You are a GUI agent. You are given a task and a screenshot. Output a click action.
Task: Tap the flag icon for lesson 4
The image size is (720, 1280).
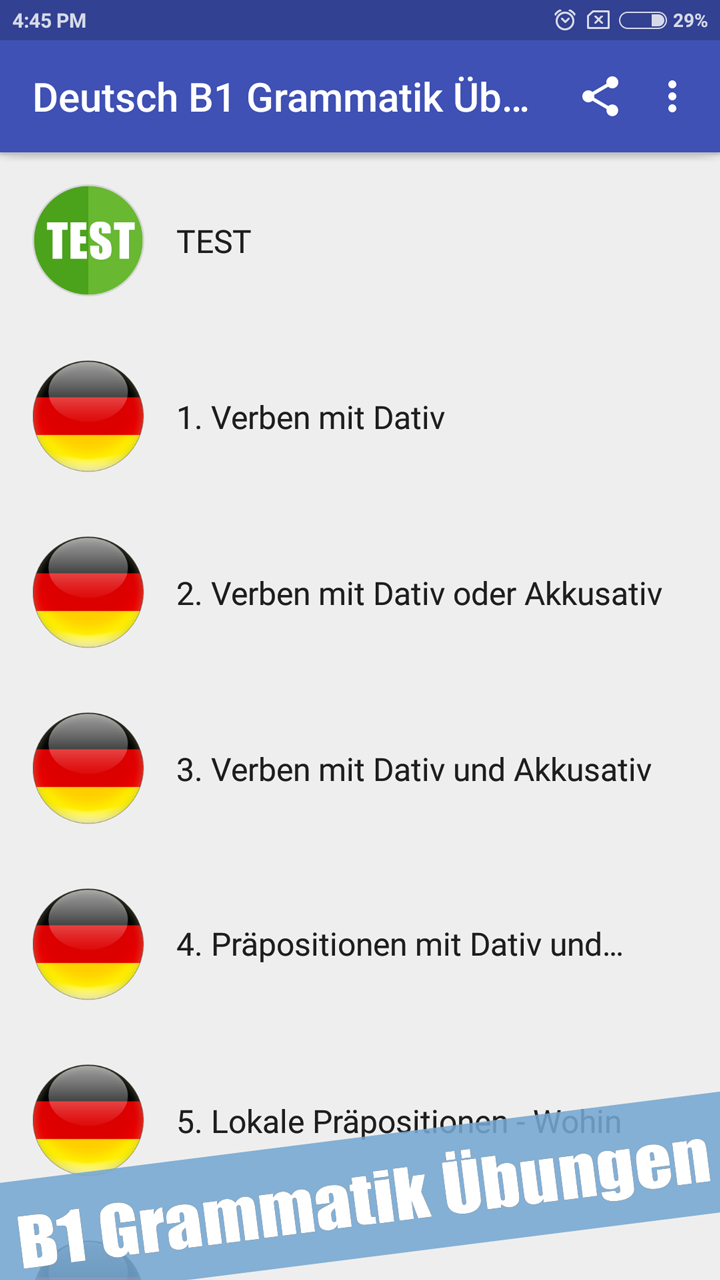point(88,944)
